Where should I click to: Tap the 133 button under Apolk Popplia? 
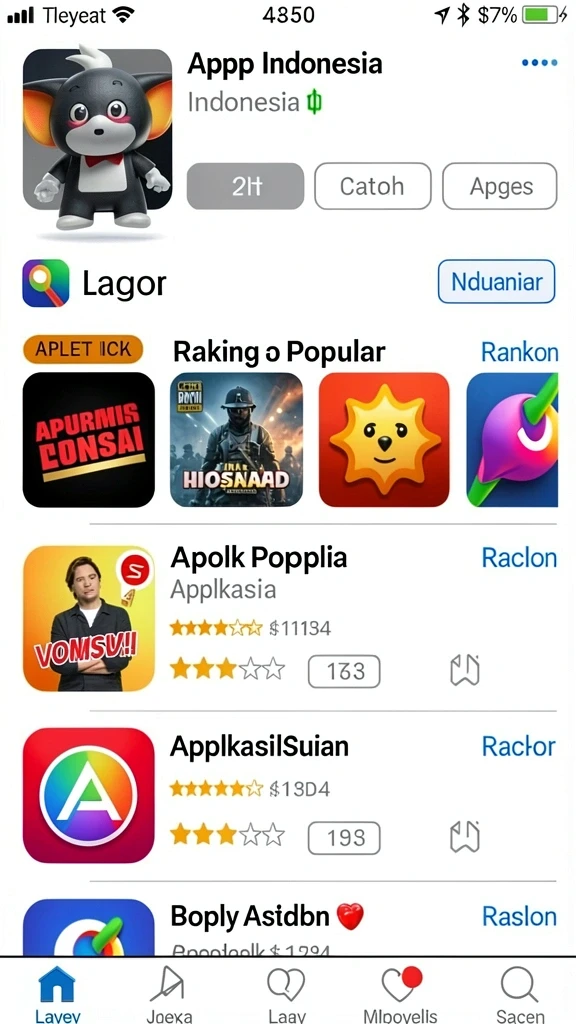click(x=344, y=671)
